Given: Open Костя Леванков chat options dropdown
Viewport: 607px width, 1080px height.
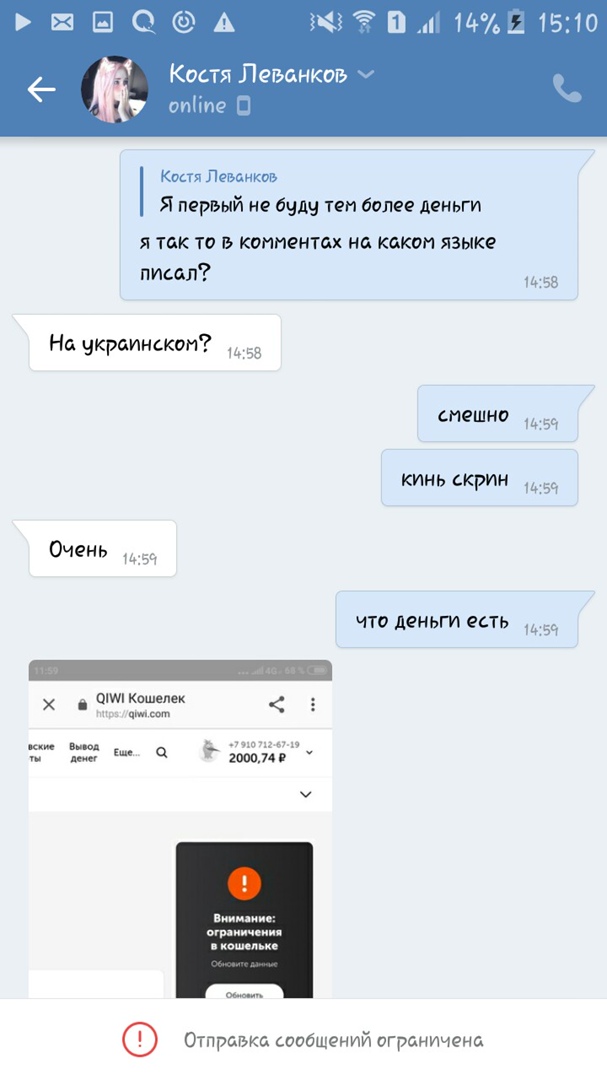Looking at the screenshot, I should (x=367, y=75).
